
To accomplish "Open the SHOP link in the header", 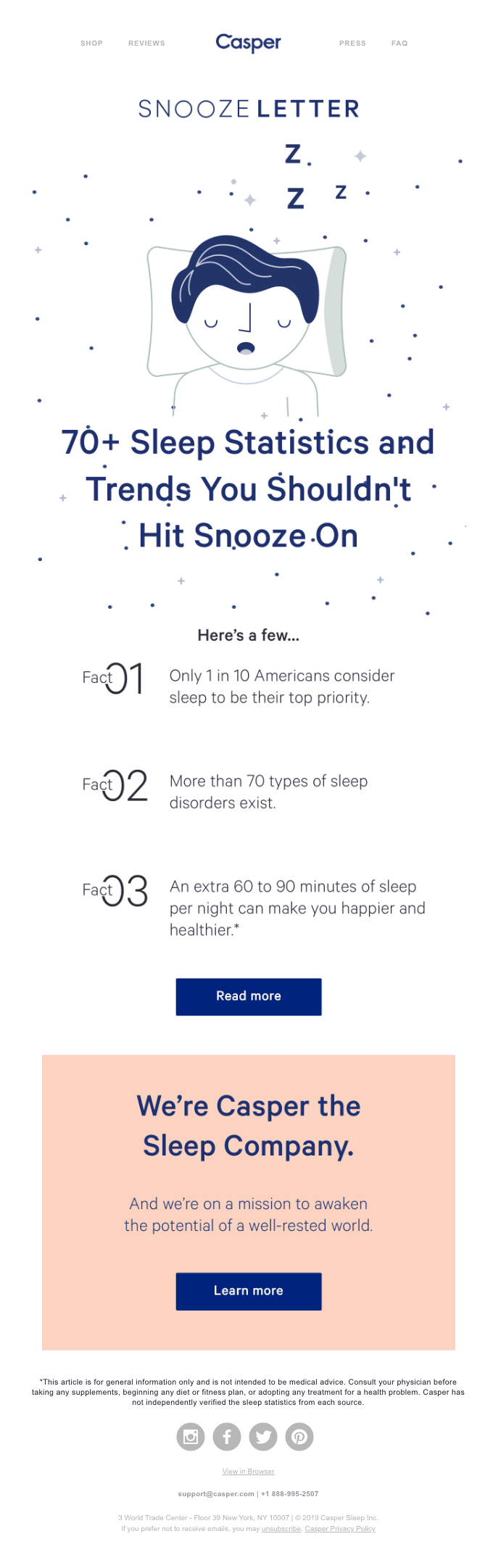I will click(x=91, y=43).
